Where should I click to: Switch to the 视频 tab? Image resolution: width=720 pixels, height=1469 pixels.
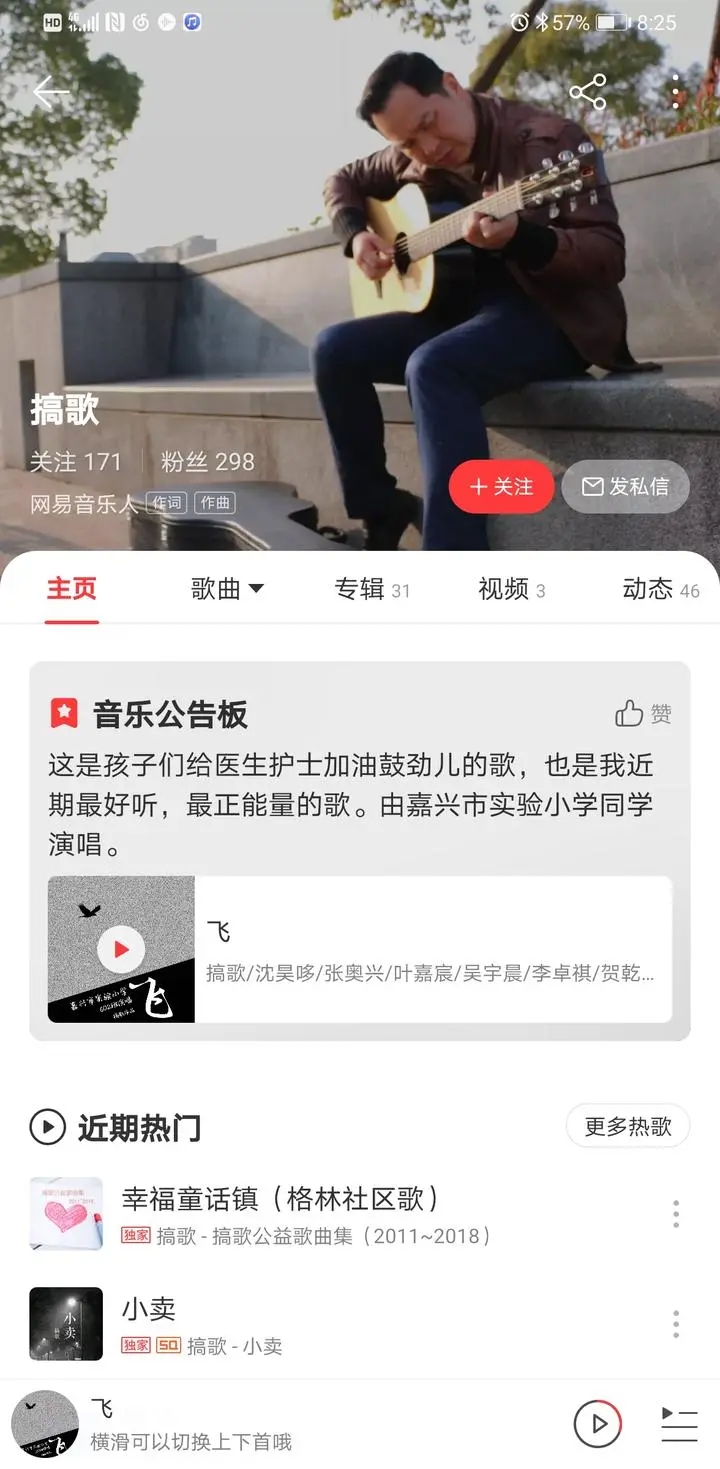[x=511, y=589]
